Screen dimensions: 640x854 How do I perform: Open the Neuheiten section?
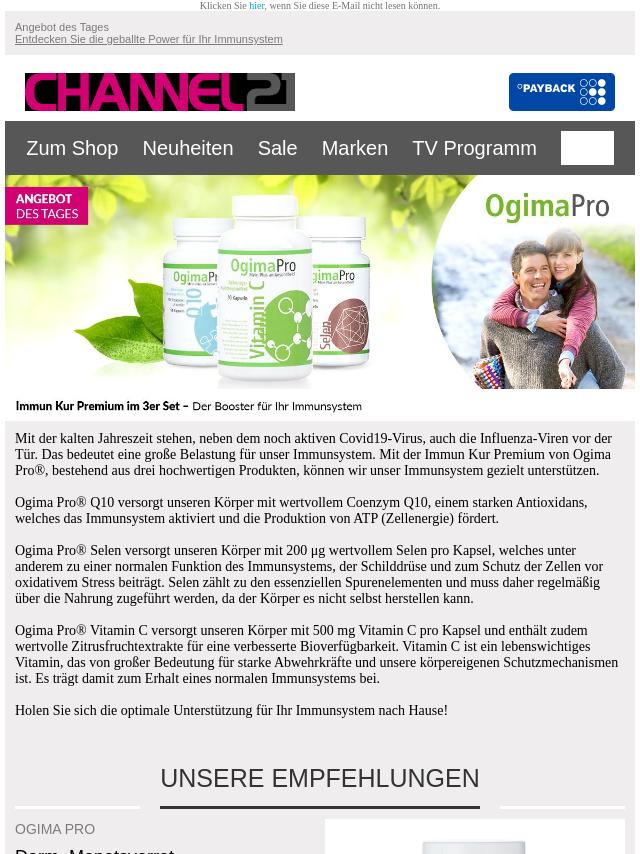187,148
